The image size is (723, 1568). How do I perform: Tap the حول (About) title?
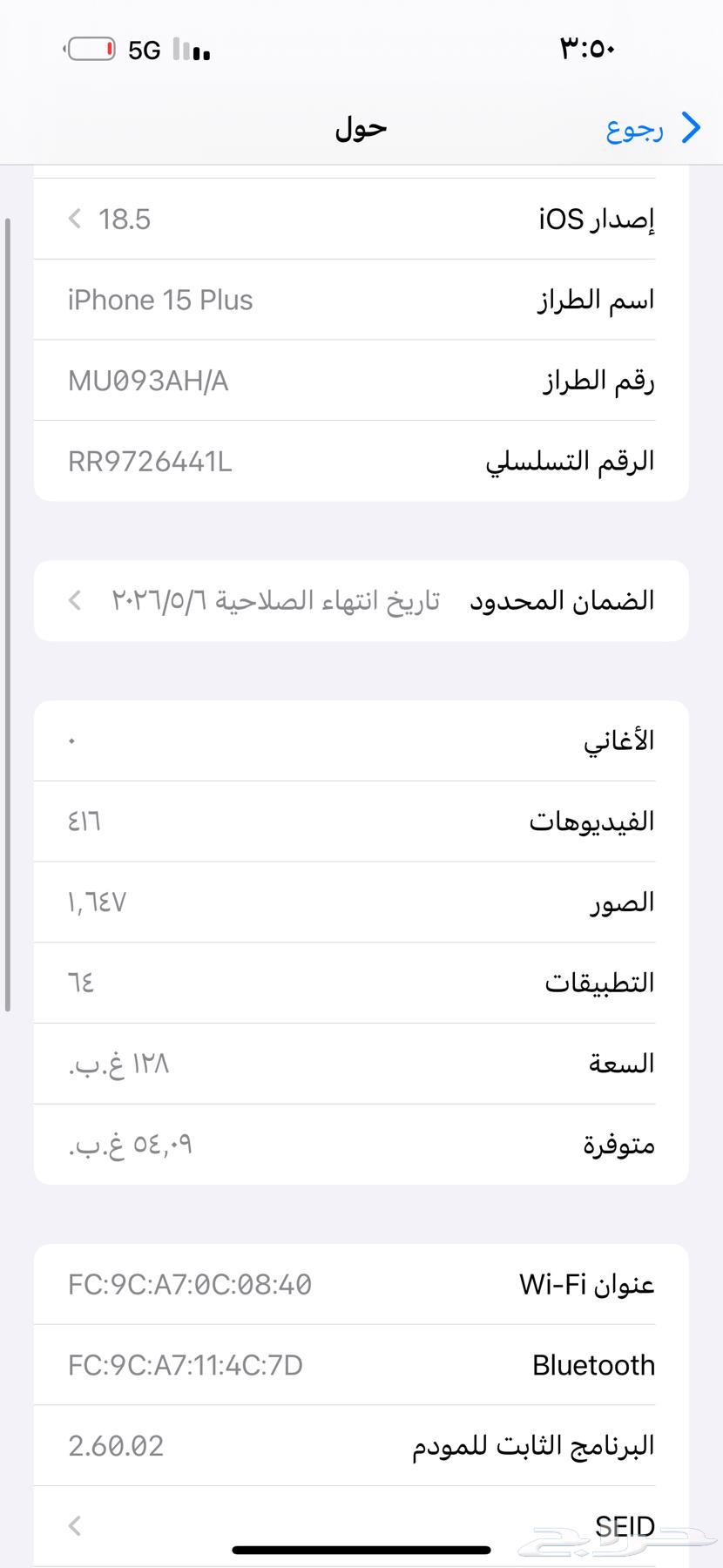click(360, 128)
